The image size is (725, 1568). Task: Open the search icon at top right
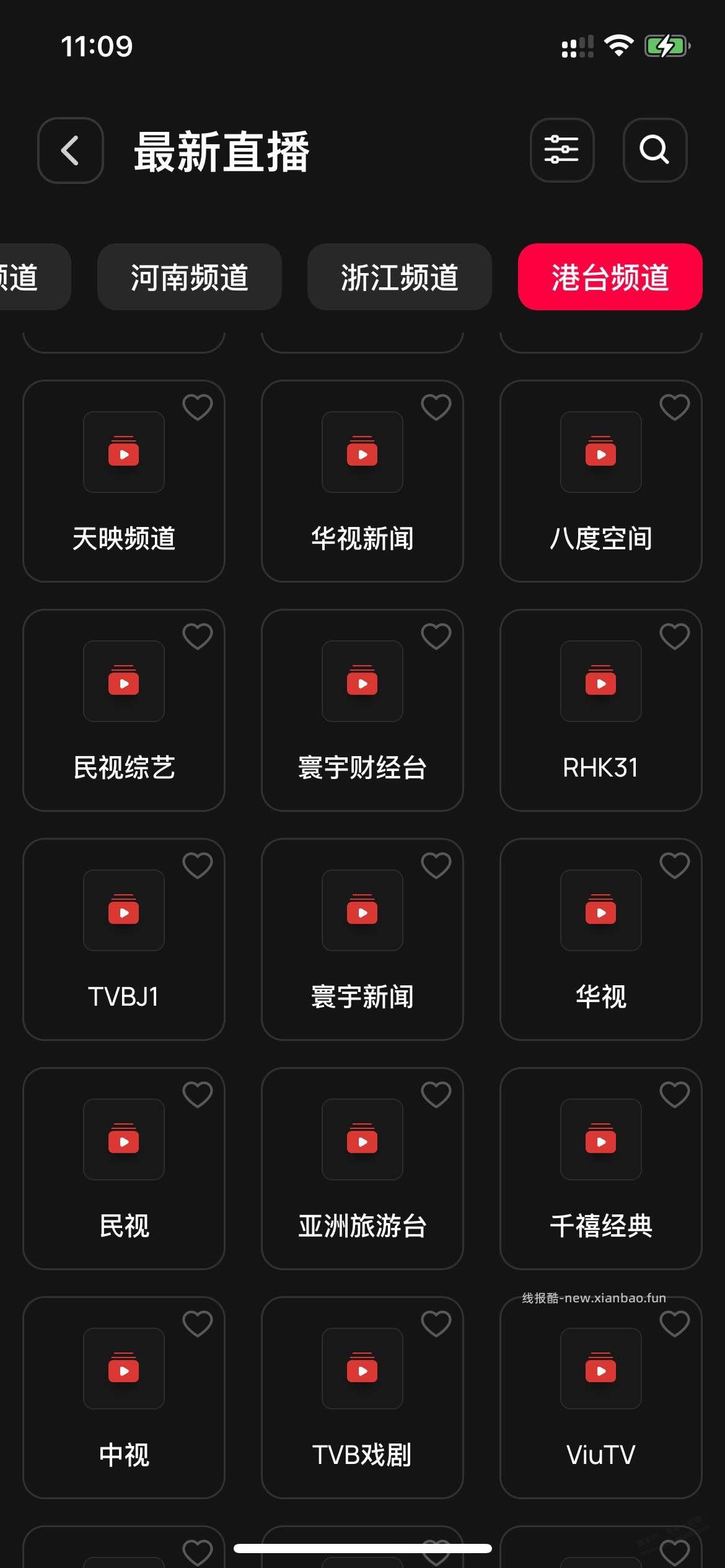654,150
